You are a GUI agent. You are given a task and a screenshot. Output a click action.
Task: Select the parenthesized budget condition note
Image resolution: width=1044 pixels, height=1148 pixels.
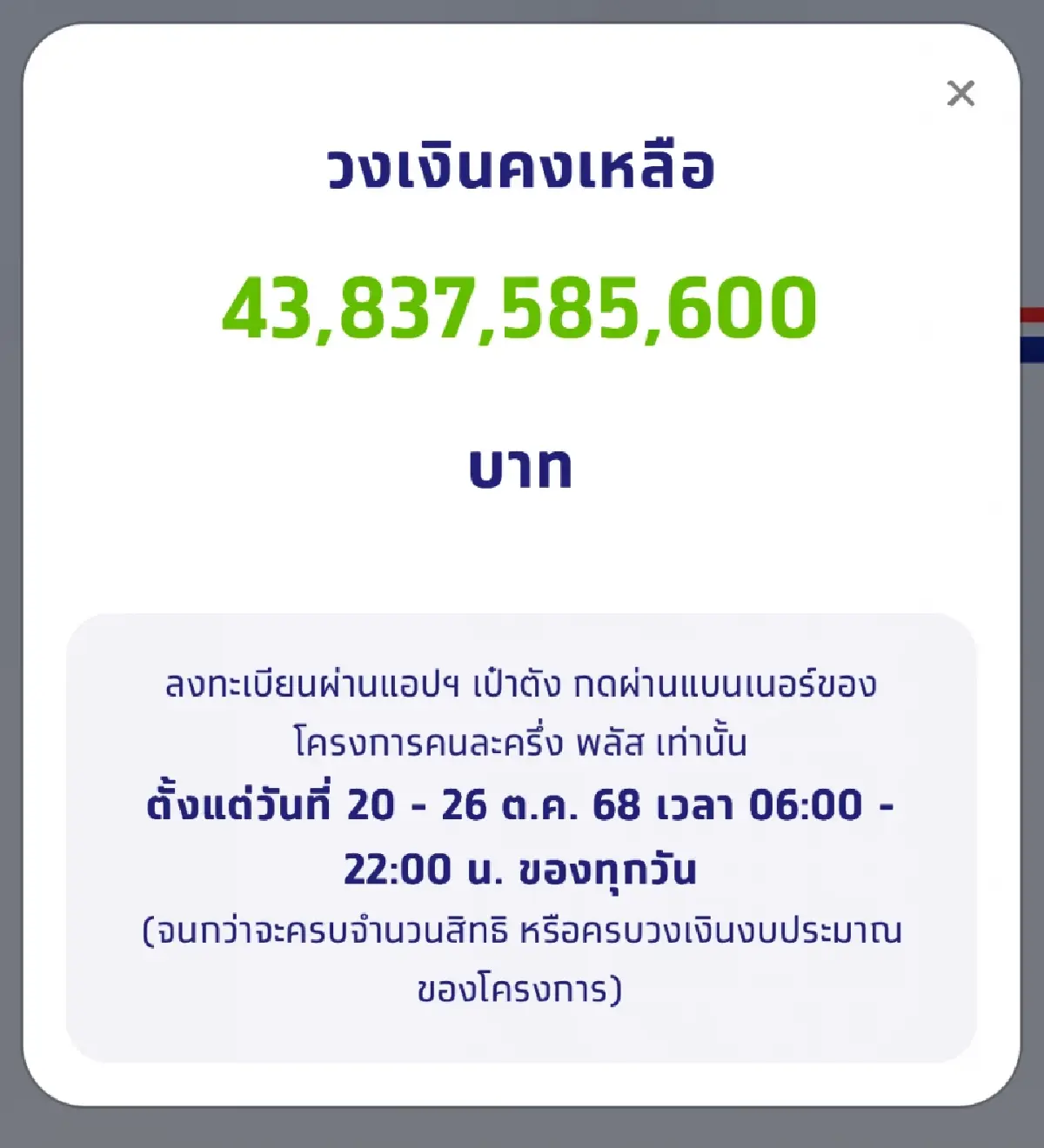coord(520,931)
